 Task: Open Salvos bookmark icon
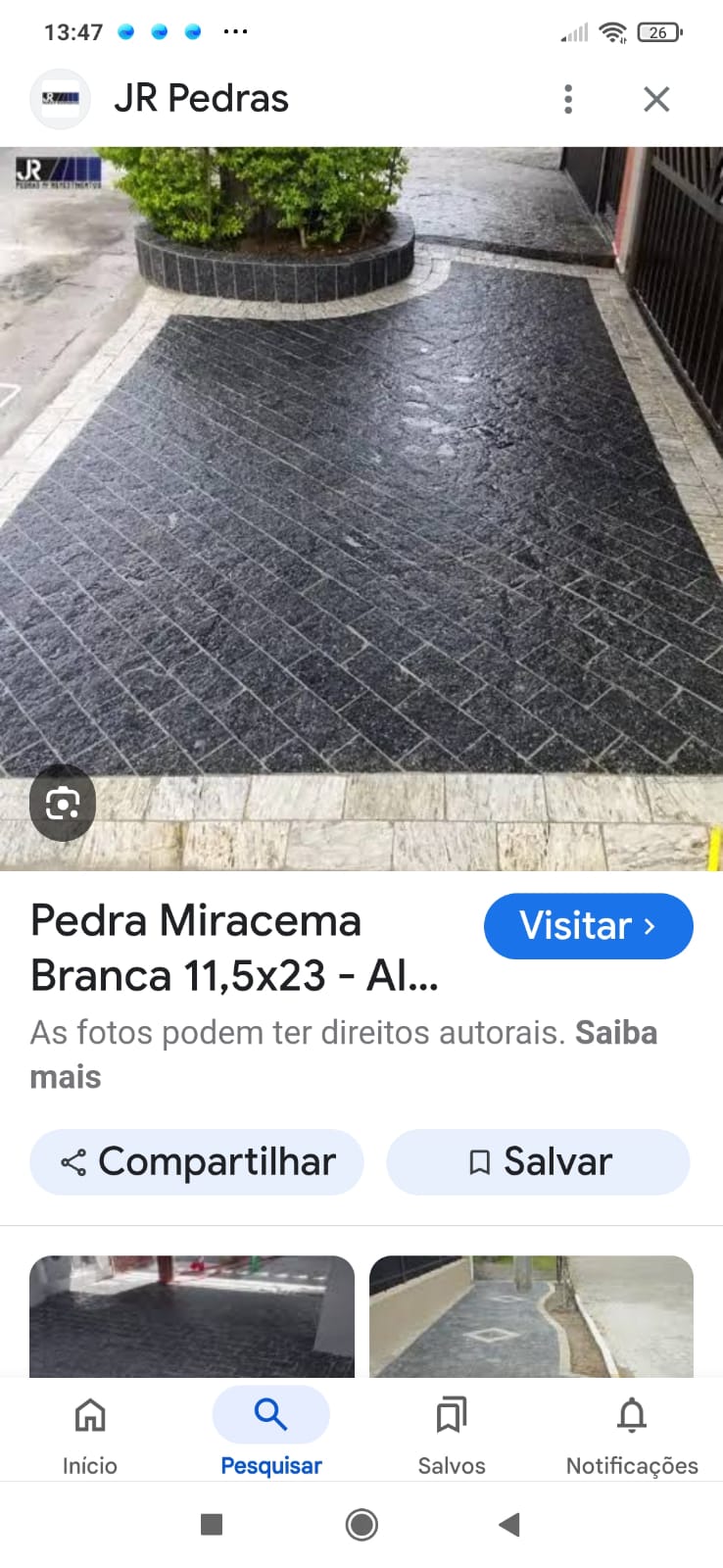click(x=451, y=1414)
